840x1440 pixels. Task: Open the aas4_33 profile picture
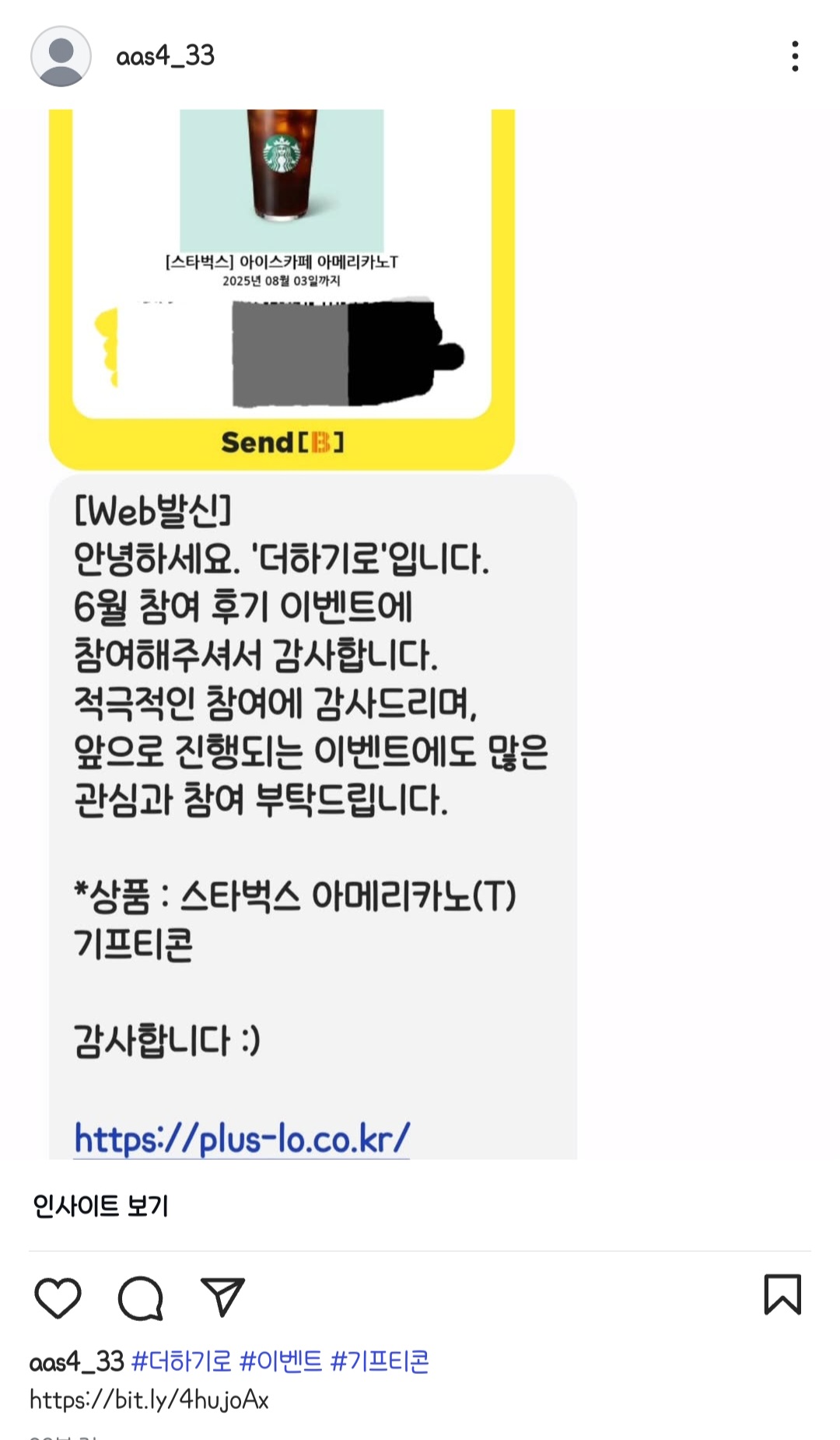[61, 56]
